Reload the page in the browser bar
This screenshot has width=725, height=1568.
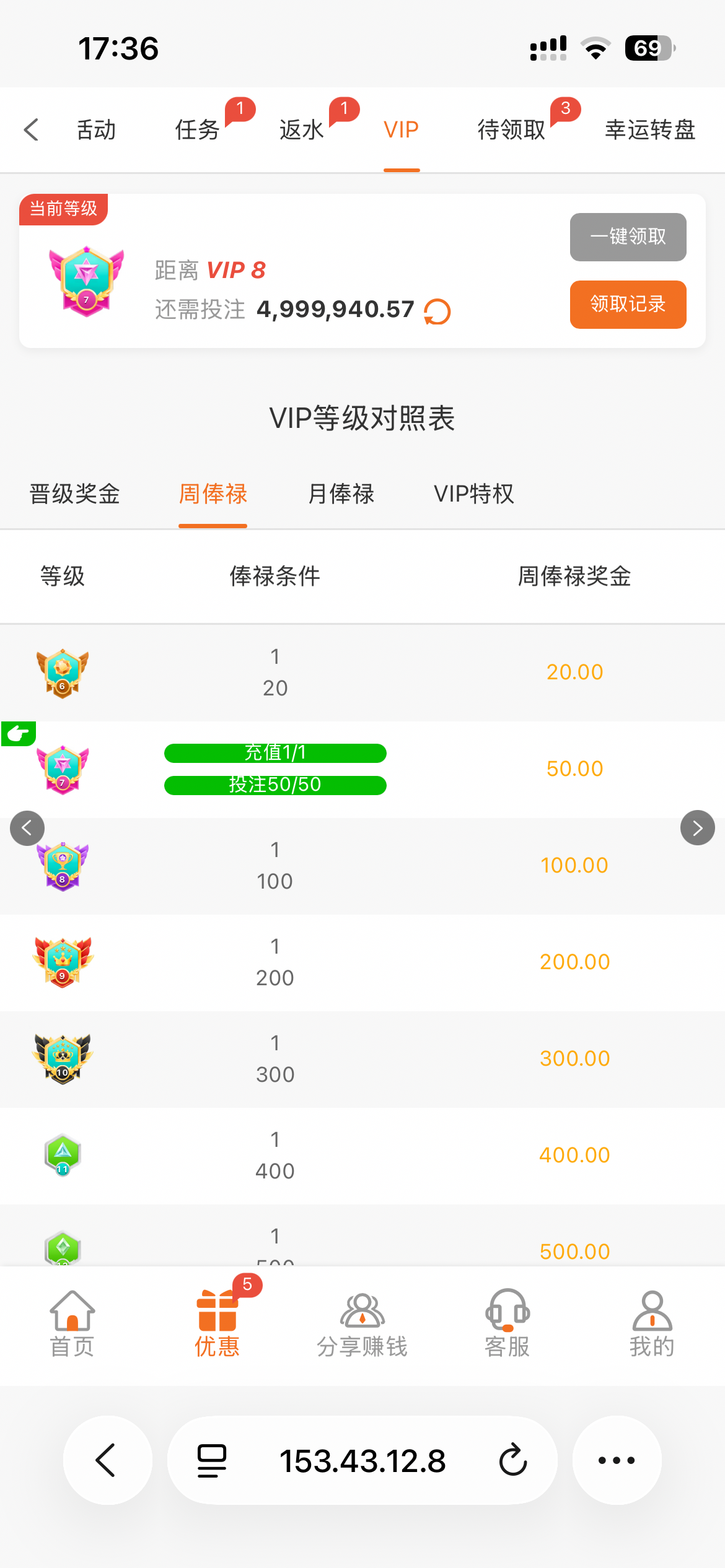513,1460
